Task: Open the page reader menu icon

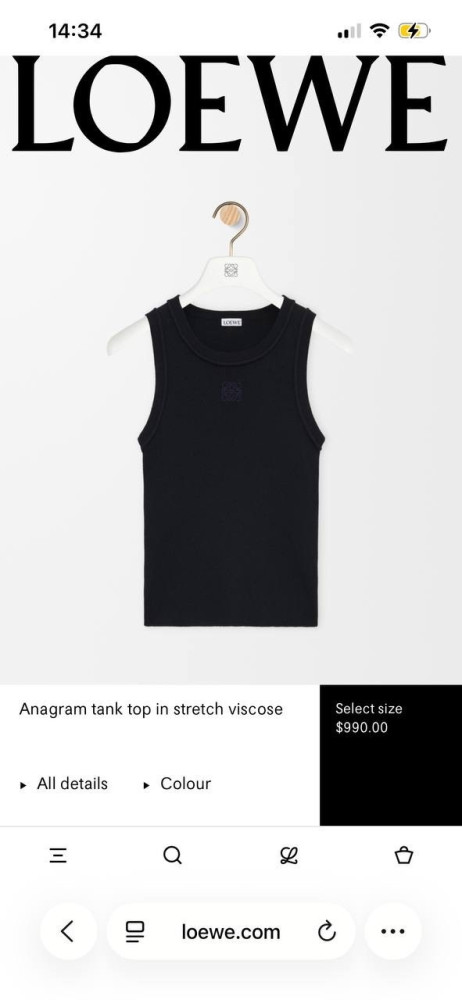Action: pyautogui.click(x=135, y=932)
